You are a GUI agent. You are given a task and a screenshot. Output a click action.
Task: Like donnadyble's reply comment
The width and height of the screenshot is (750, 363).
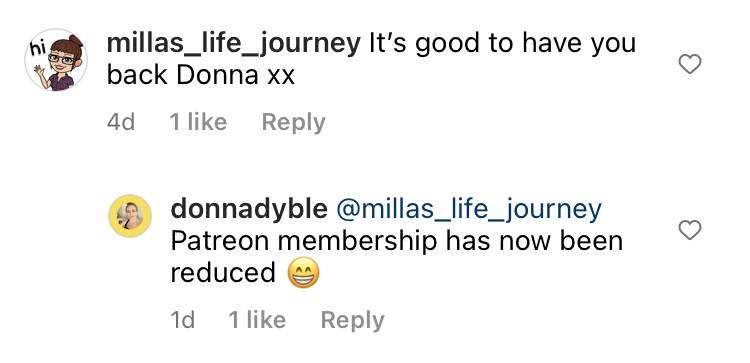690,230
